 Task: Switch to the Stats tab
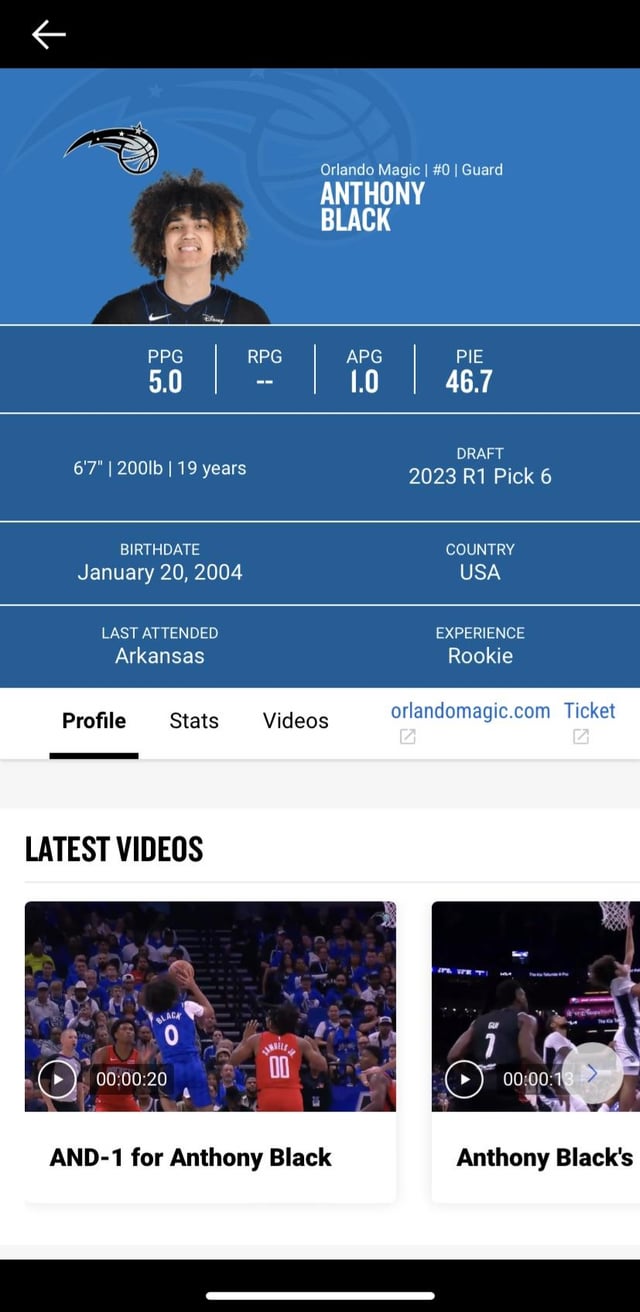point(194,721)
